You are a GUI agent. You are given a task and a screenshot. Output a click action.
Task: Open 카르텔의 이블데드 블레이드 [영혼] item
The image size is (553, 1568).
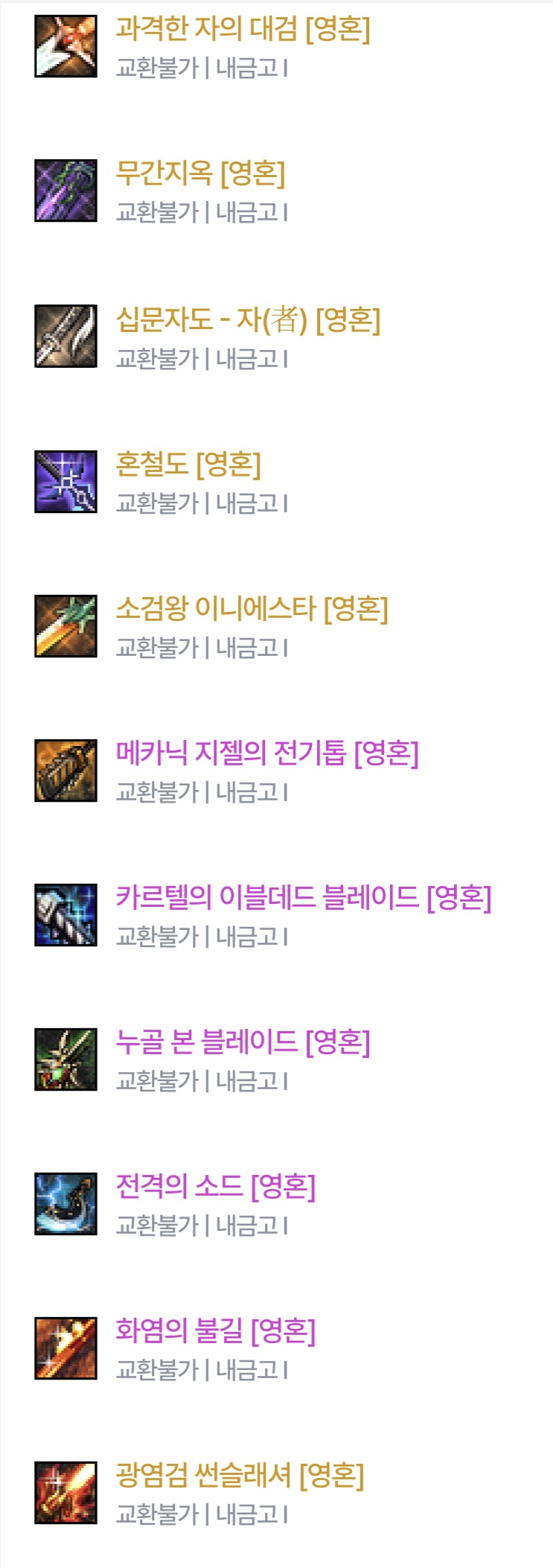coord(303,898)
